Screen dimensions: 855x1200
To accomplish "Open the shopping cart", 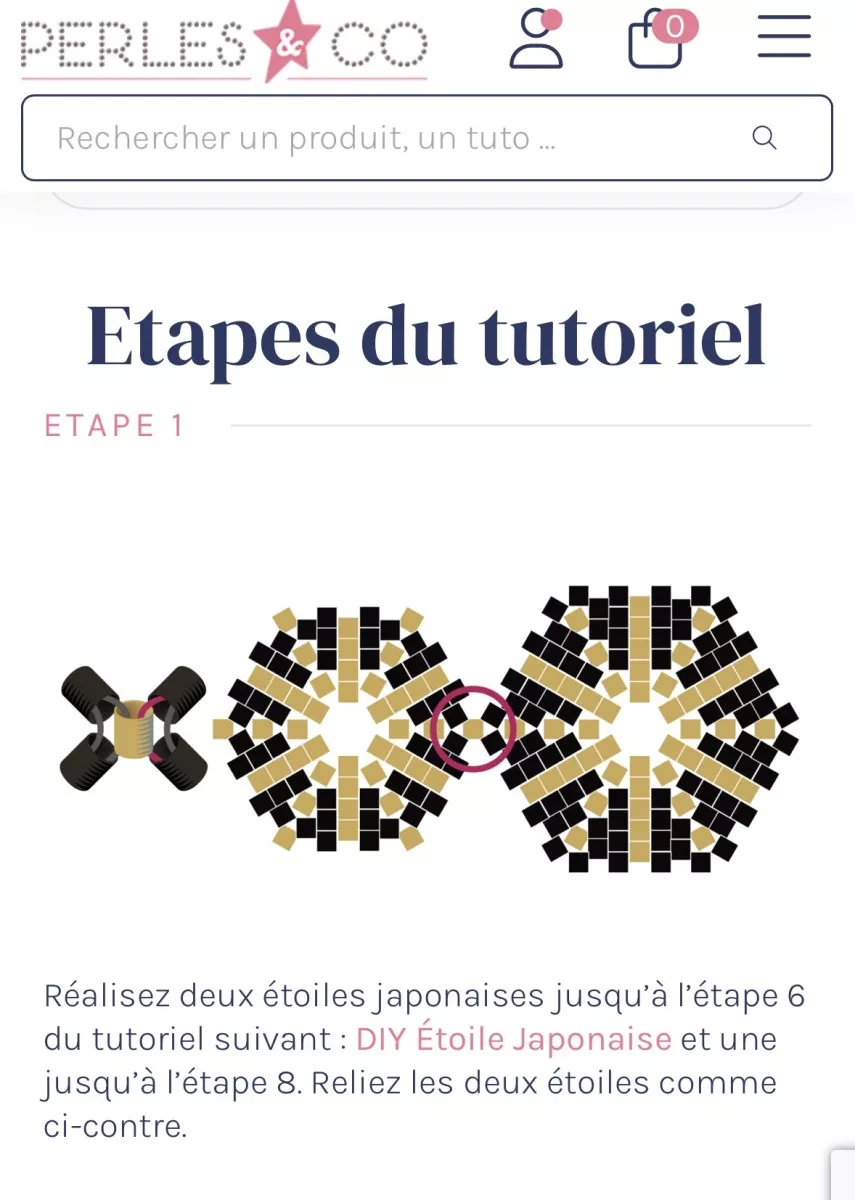I will point(656,40).
